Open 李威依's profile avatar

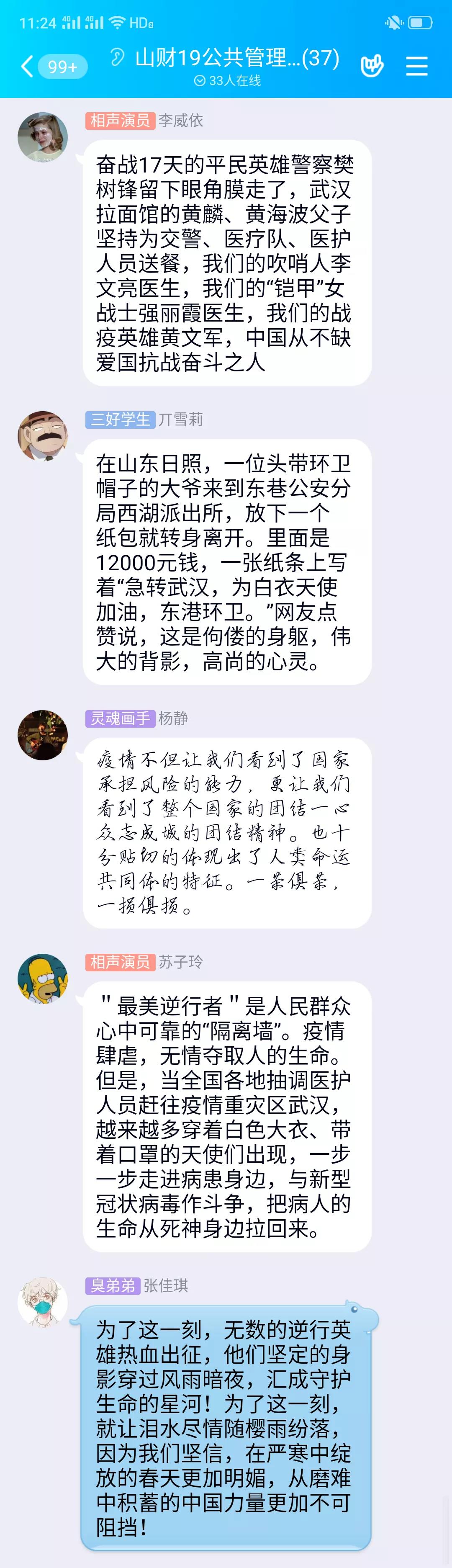tap(43, 137)
